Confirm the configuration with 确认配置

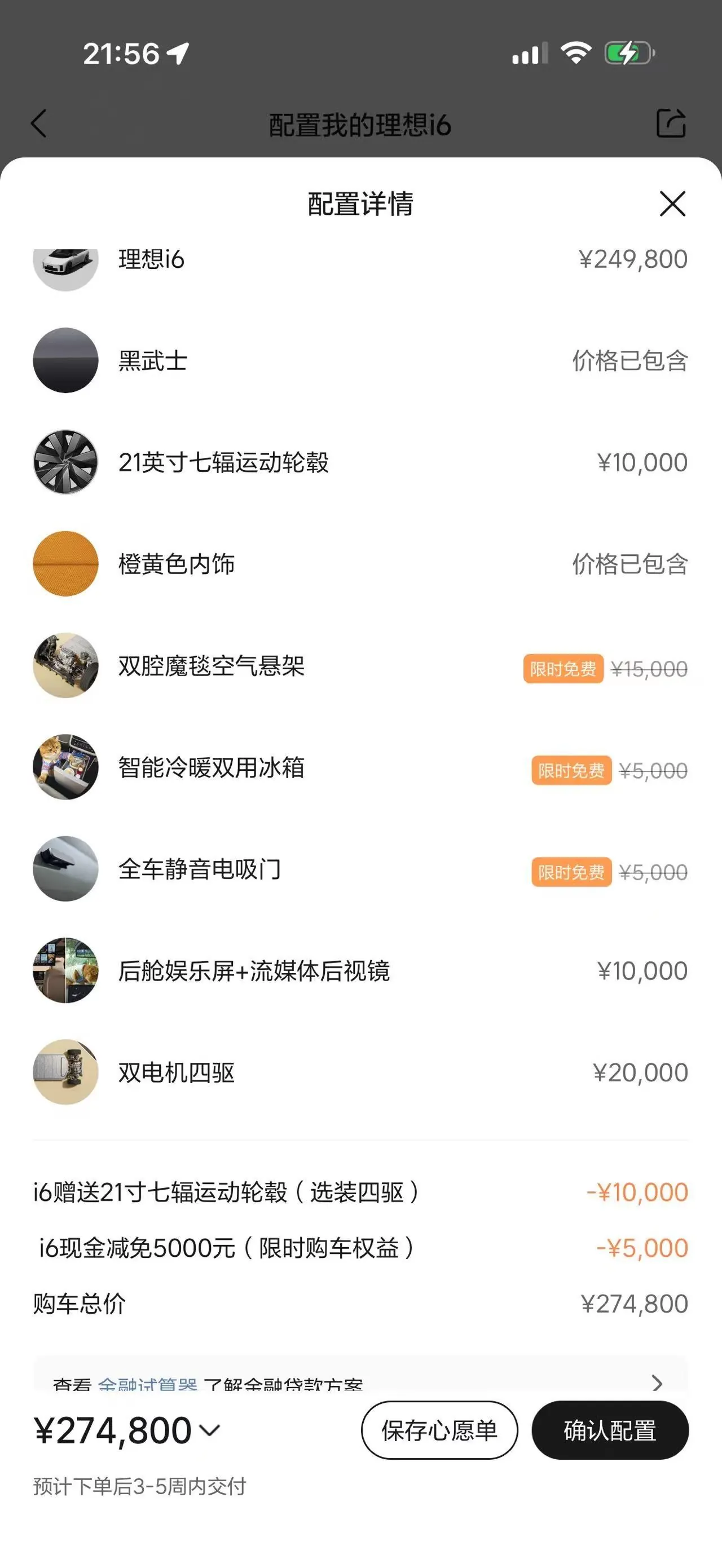610,1430
